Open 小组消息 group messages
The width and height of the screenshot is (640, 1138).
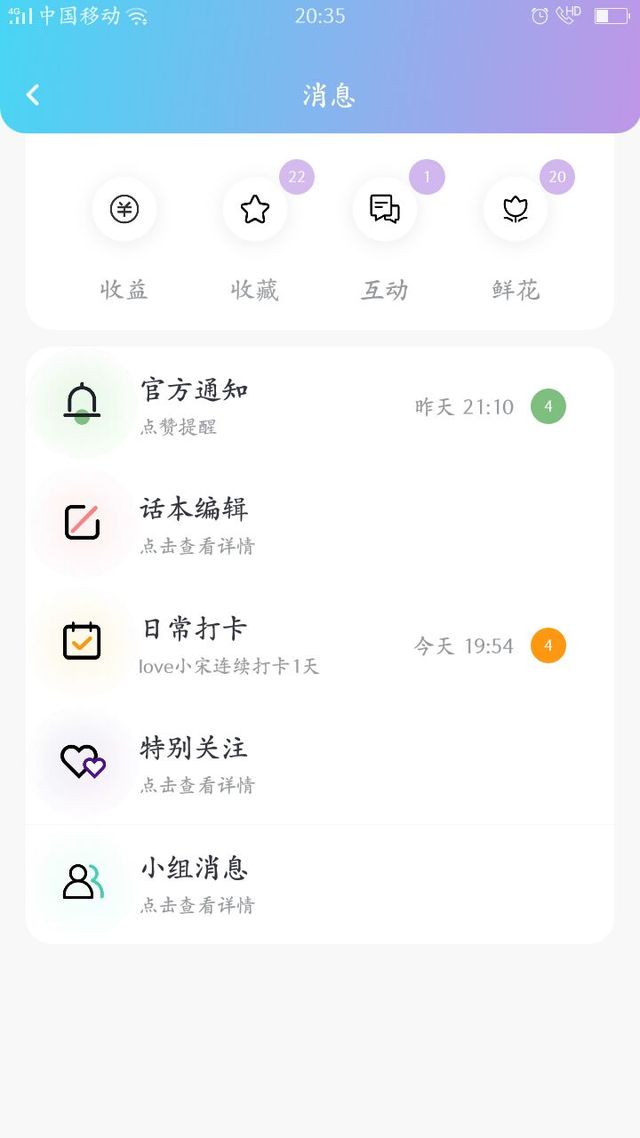320,884
